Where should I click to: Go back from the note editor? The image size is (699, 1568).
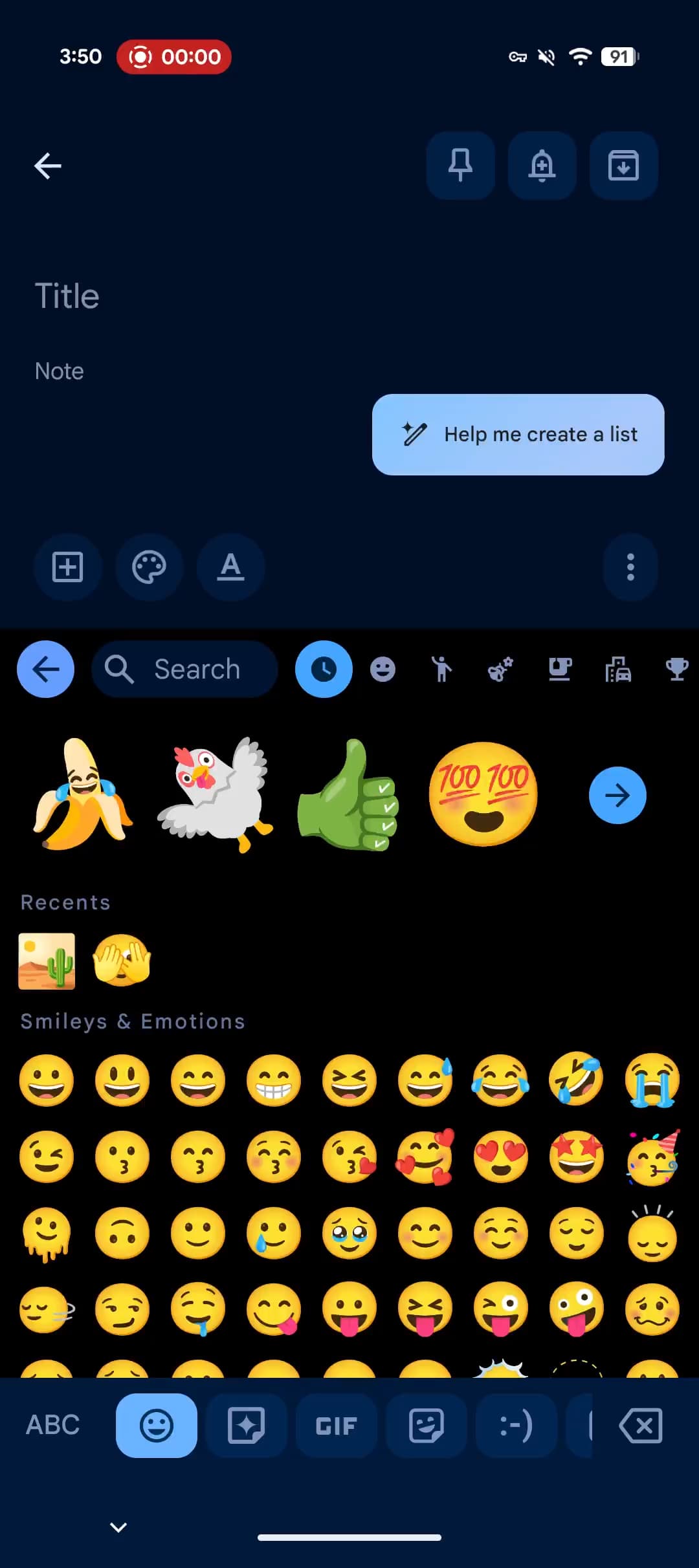(x=47, y=166)
